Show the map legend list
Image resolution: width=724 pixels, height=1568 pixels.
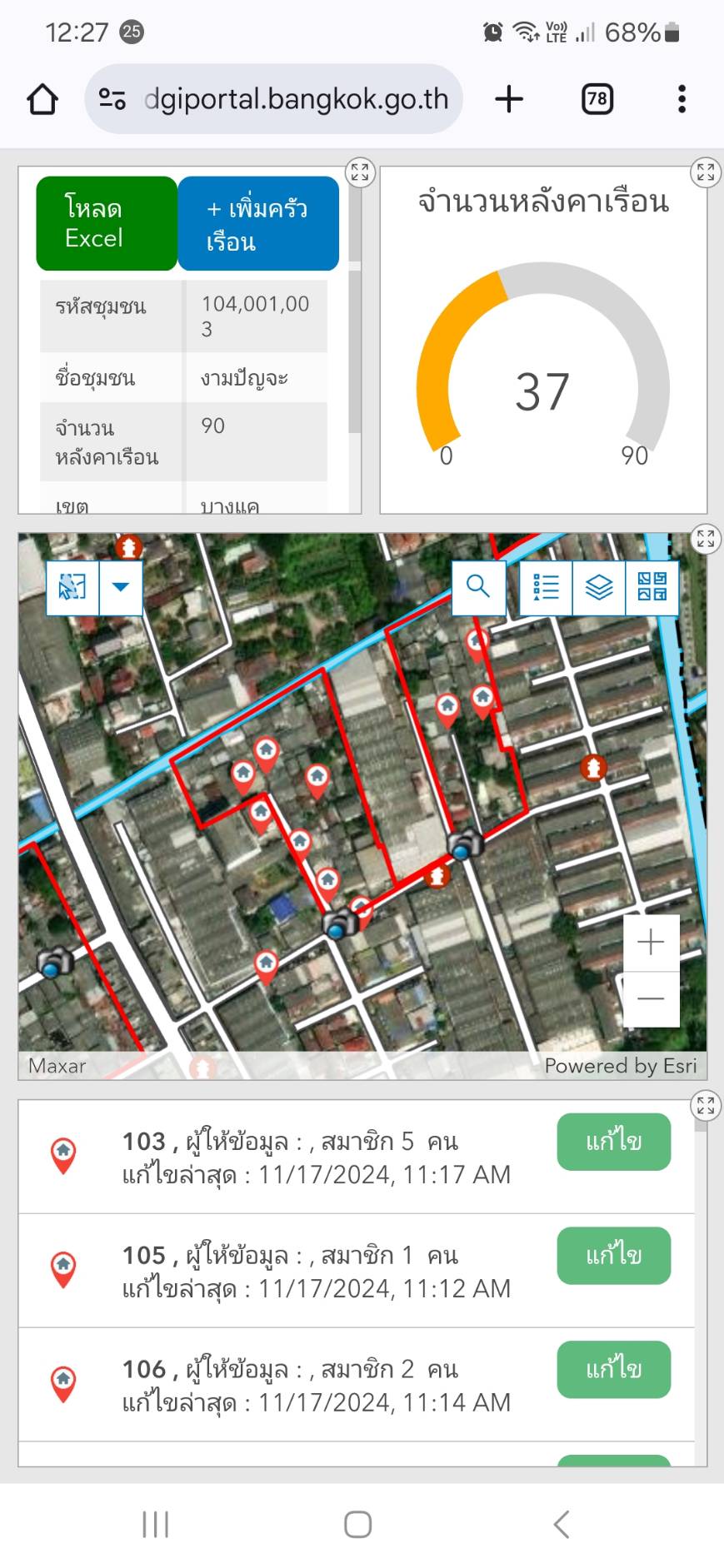pyautogui.click(x=546, y=587)
